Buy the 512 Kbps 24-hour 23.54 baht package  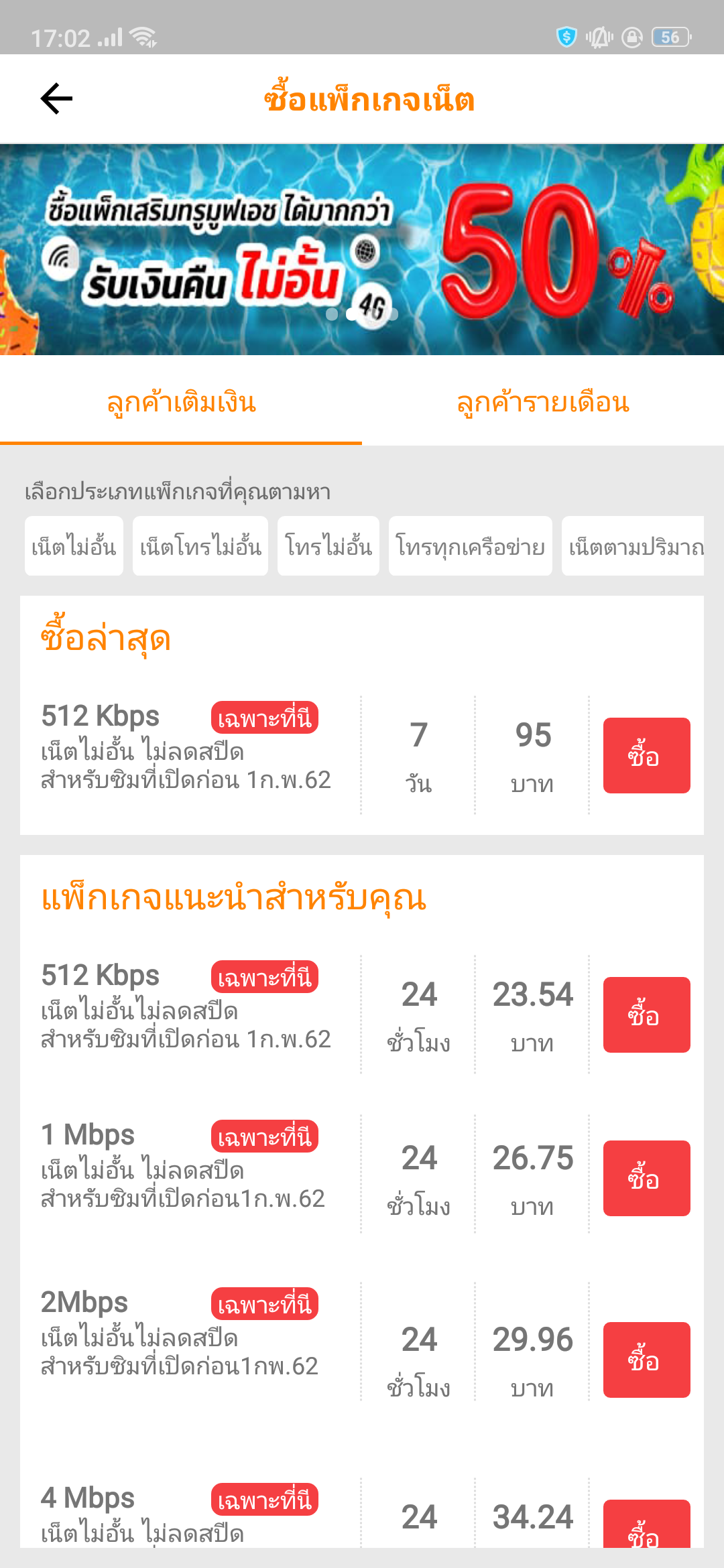coord(646,1015)
